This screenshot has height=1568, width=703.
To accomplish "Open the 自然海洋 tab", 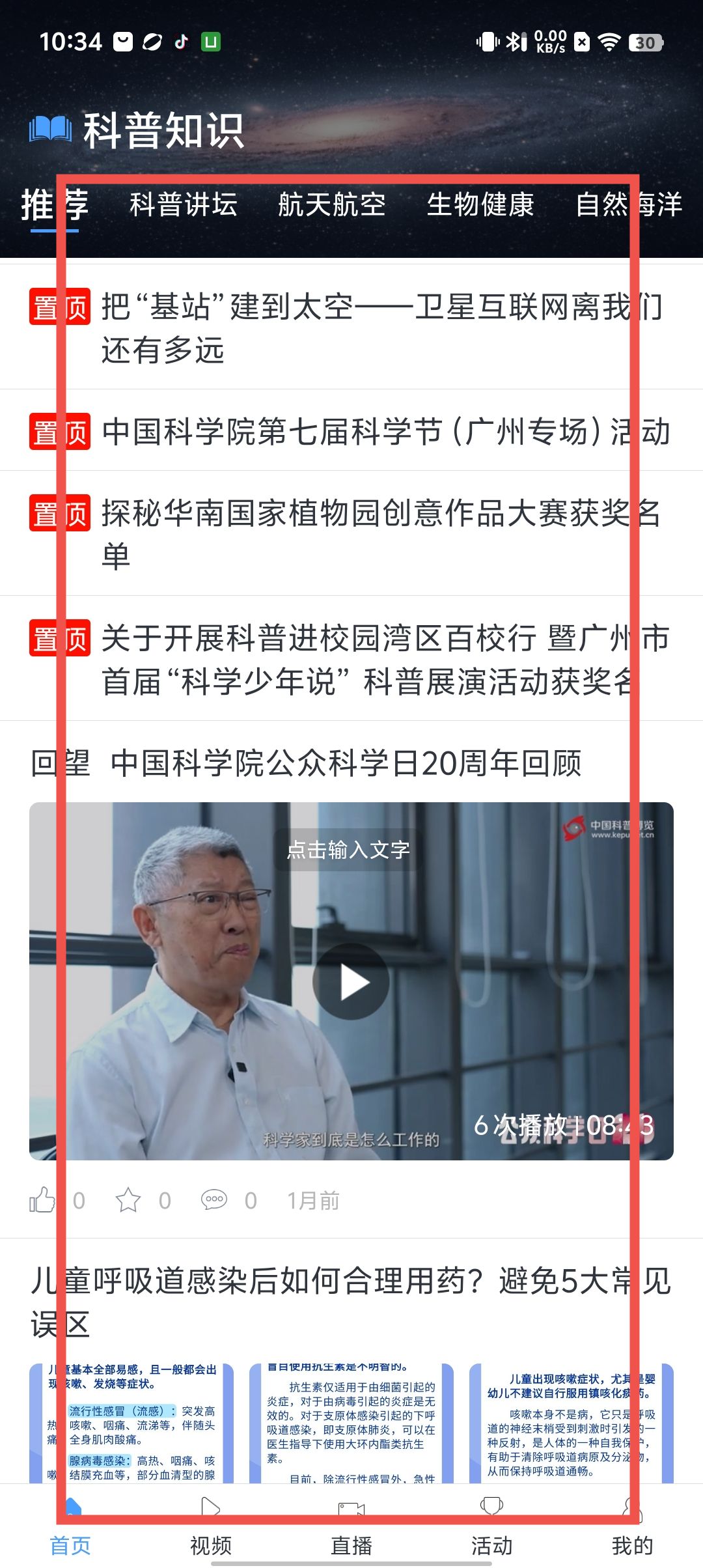I will [x=629, y=206].
